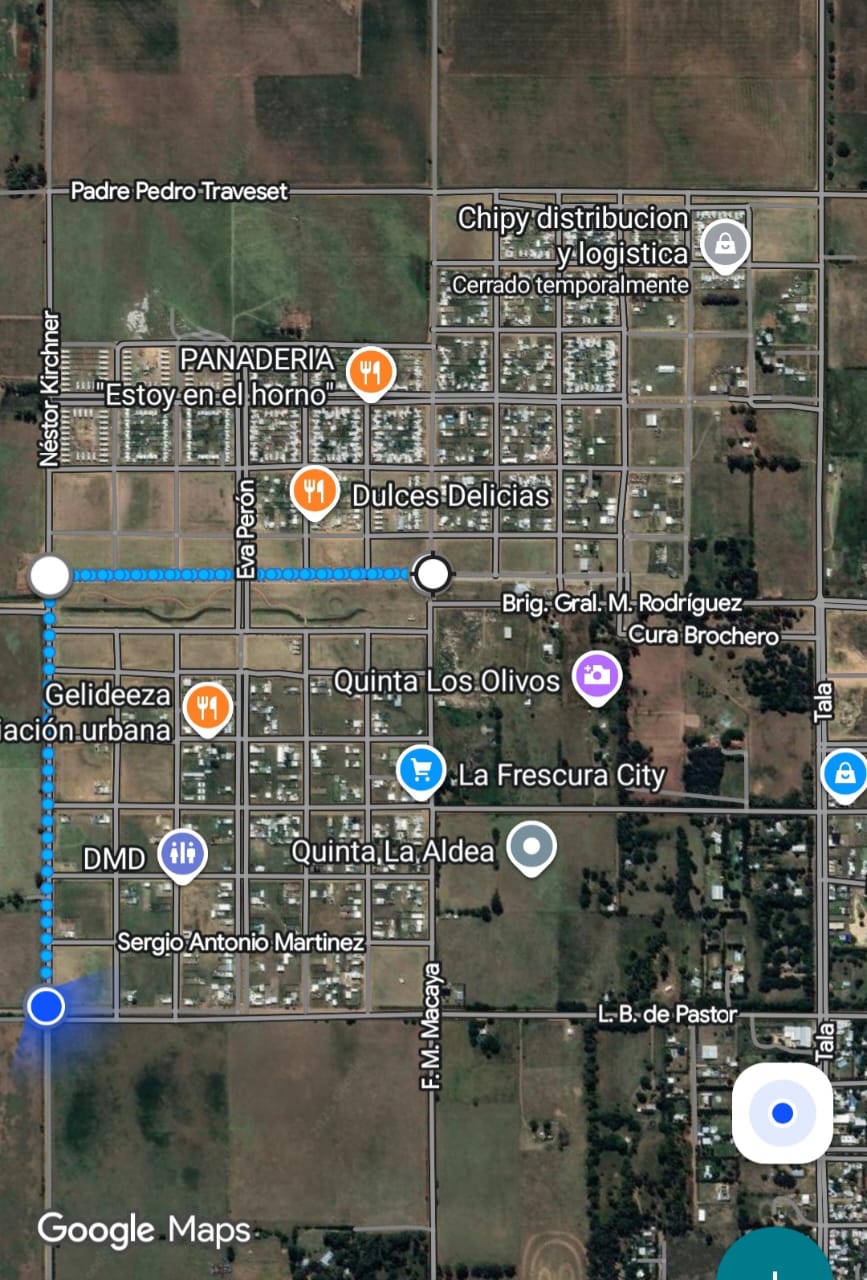Open the PANADERIA "Estoy en el horno" pin
The height and width of the screenshot is (1280, 867).
pyautogui.click(x=370, y=373)
